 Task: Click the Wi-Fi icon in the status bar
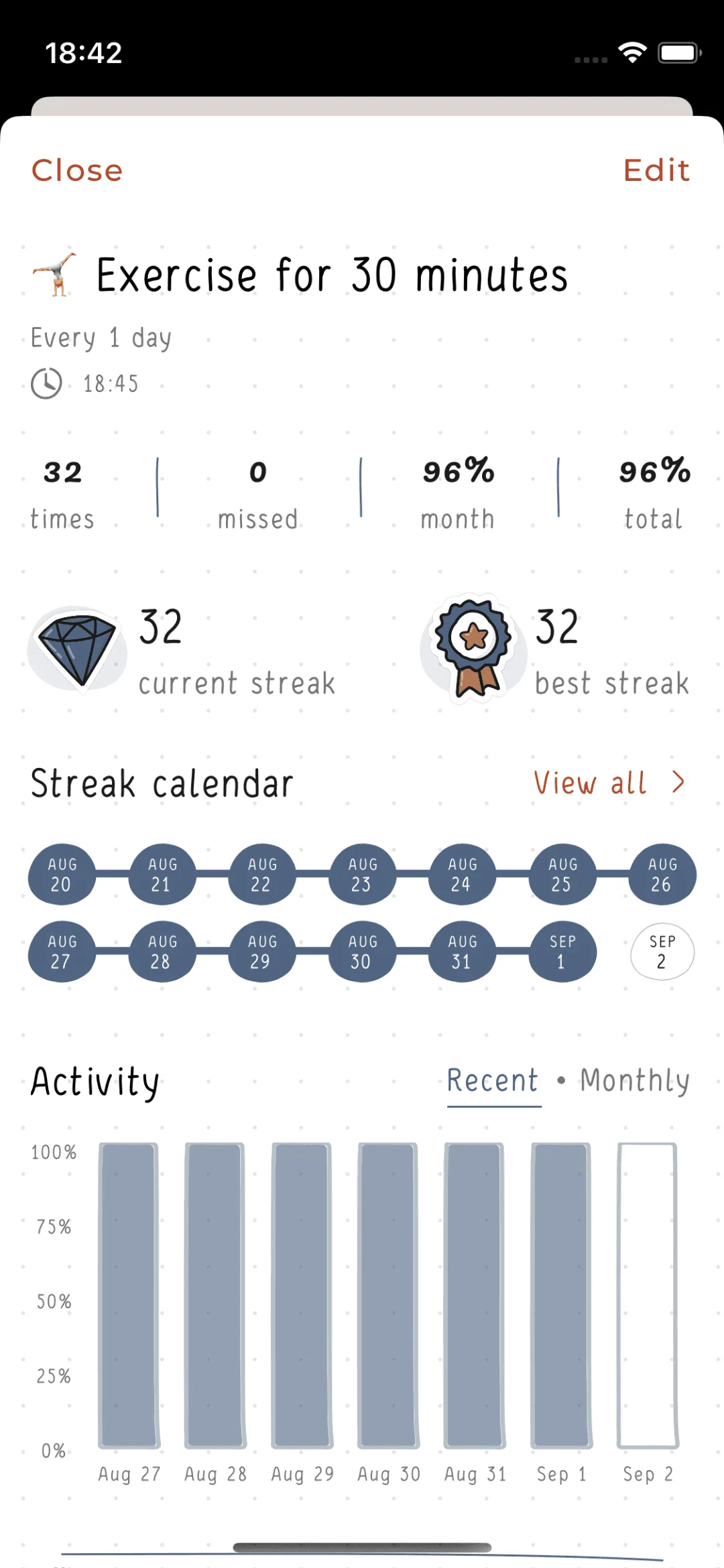point(631,52)
